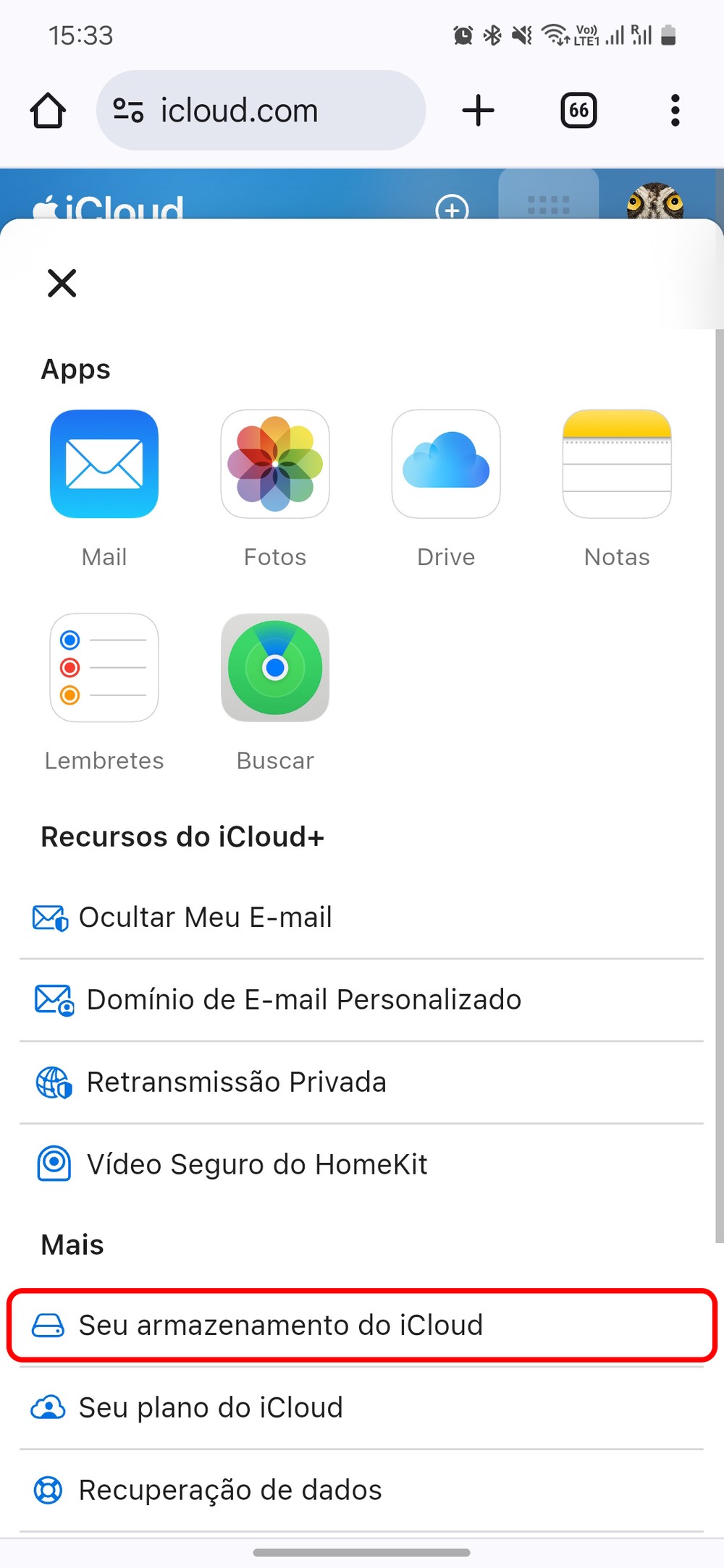This screenshot has height=1568, width=724.
Task: Open iCloud Drive
Action: [x=446, y=464]
